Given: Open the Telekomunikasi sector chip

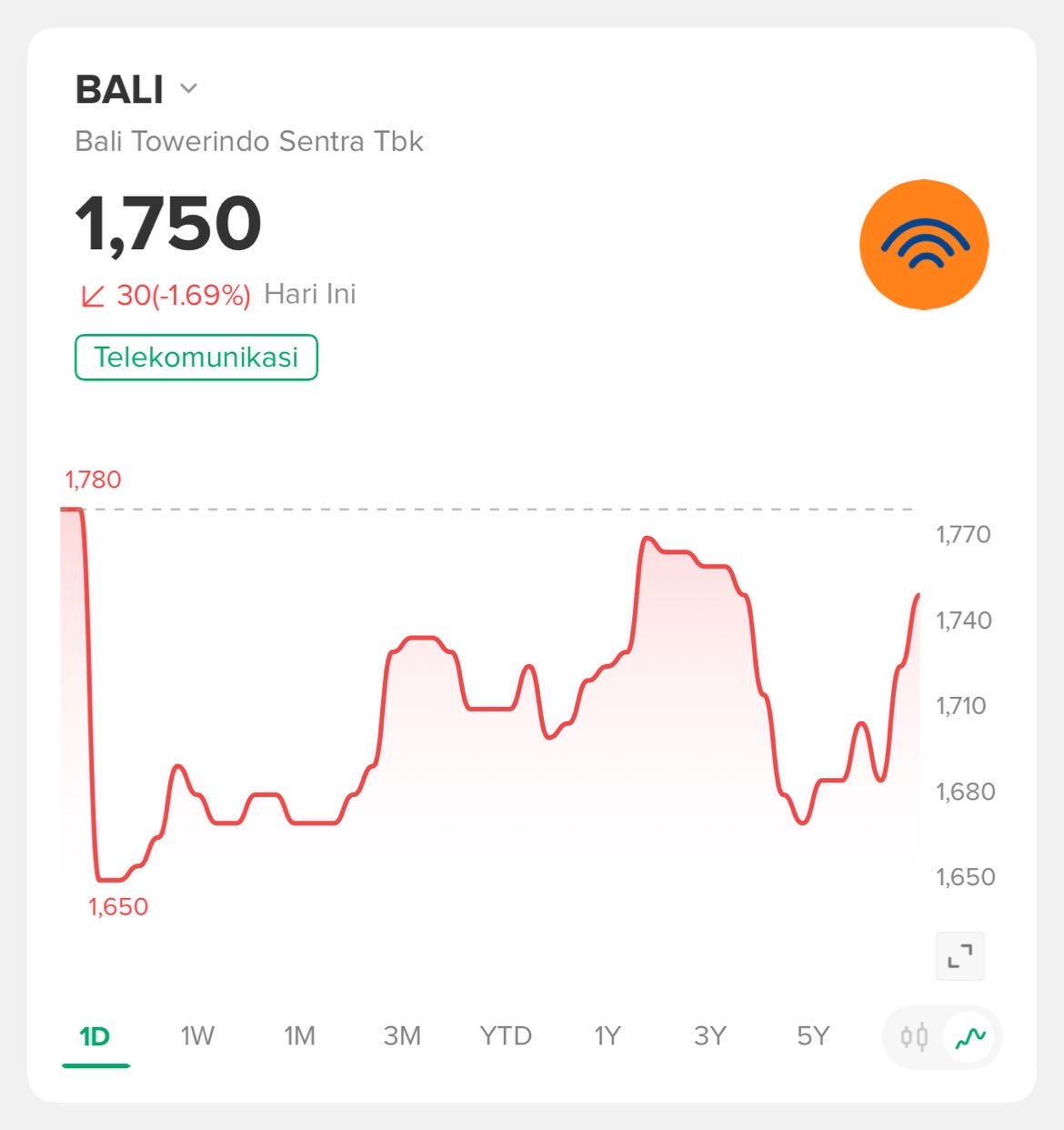Looking at the screenshot, I should [x=196, y=357].
